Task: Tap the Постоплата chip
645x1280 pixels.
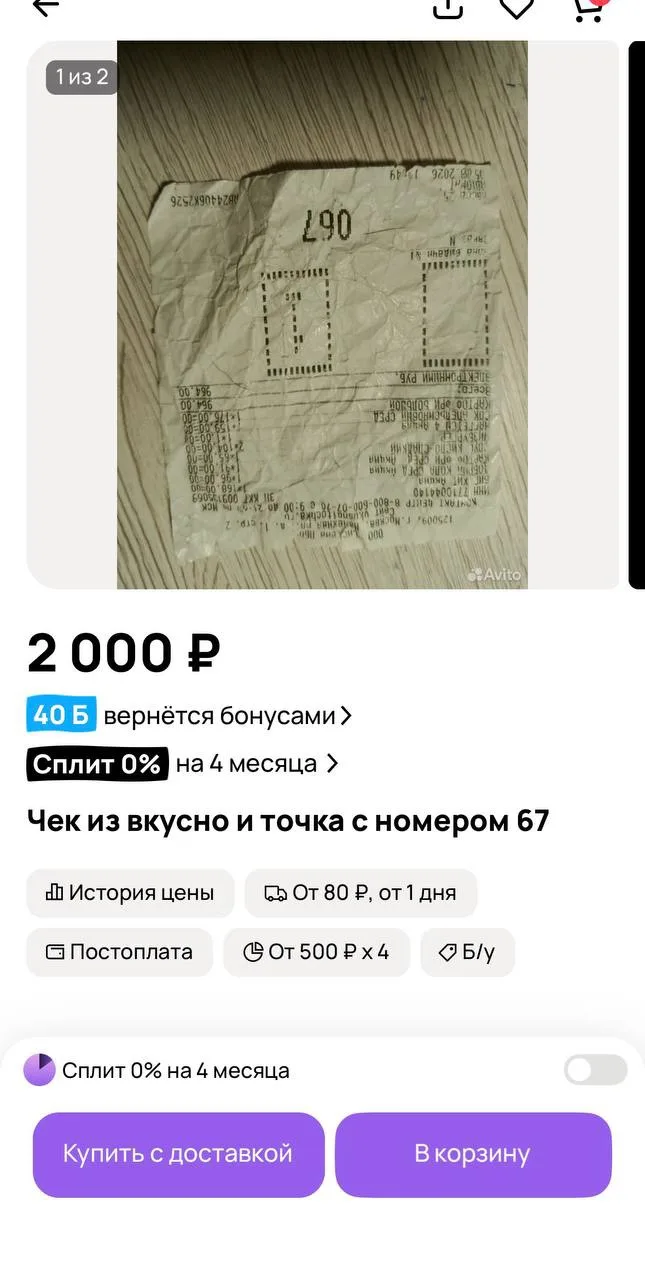Action: coord(119,952)
